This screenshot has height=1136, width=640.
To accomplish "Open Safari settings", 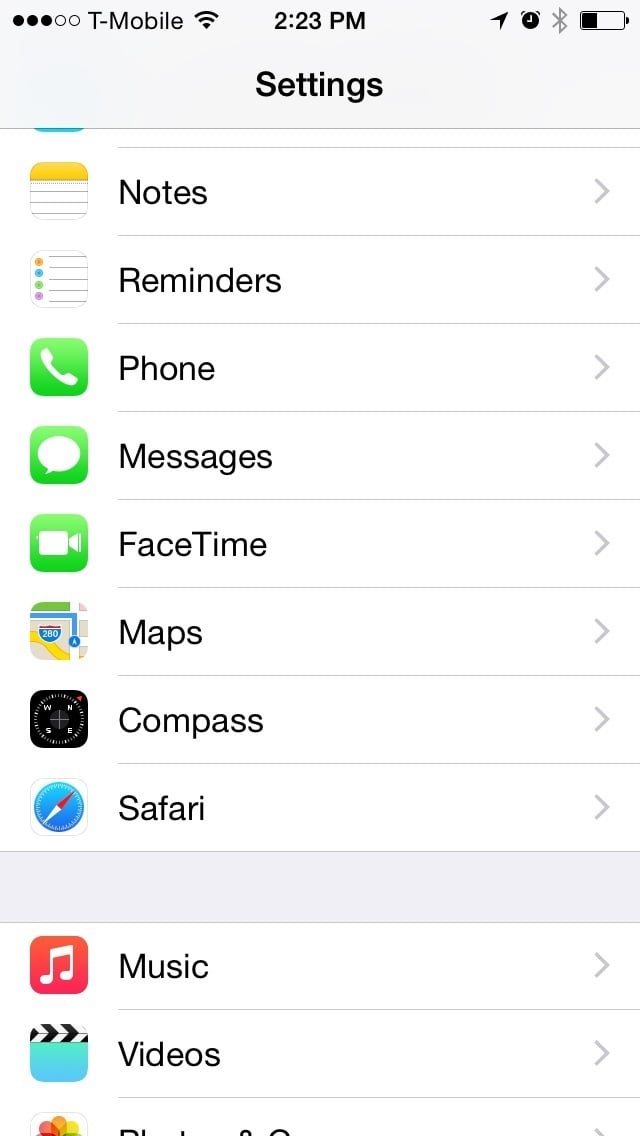I will (320, 807).
